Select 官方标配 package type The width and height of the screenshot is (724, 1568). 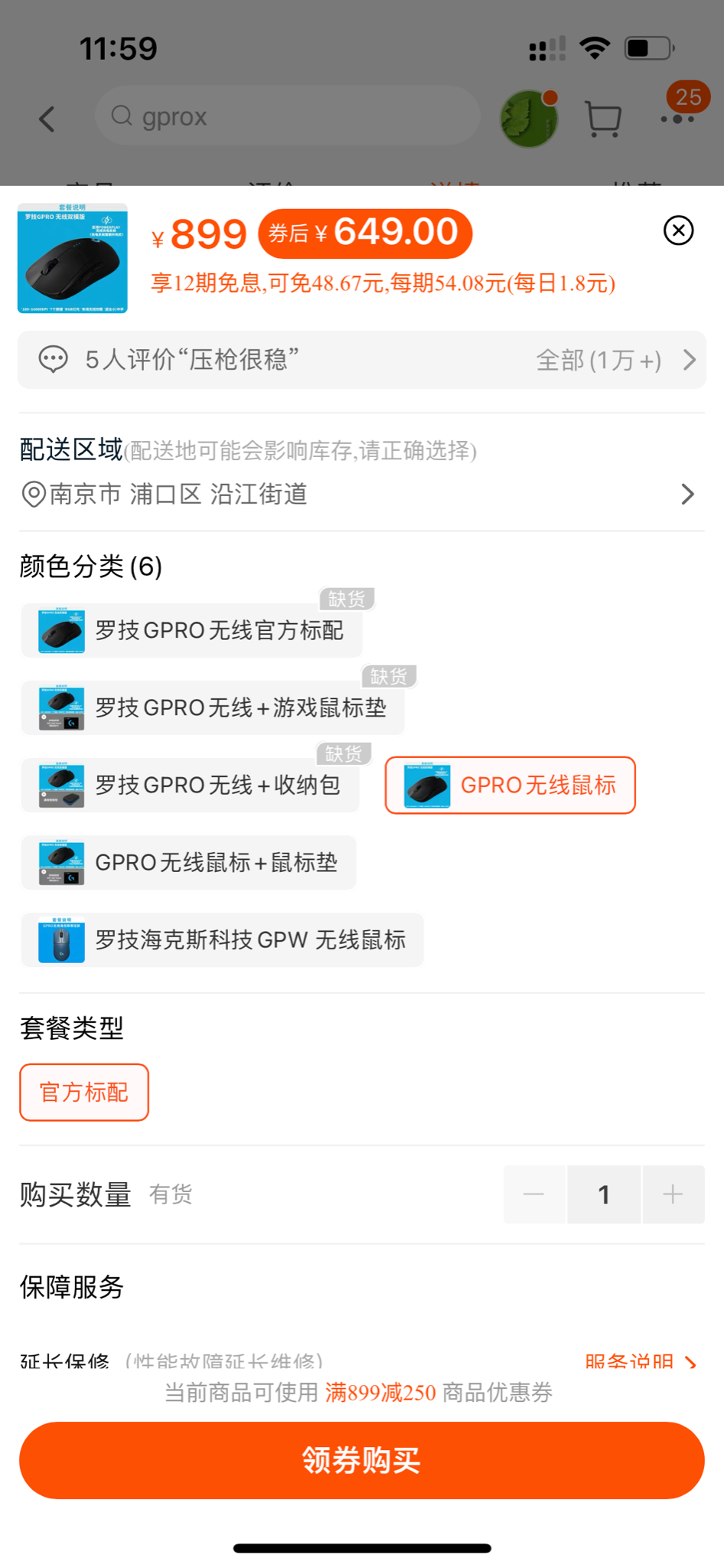pyautogui.click(x=84, y=1093)
